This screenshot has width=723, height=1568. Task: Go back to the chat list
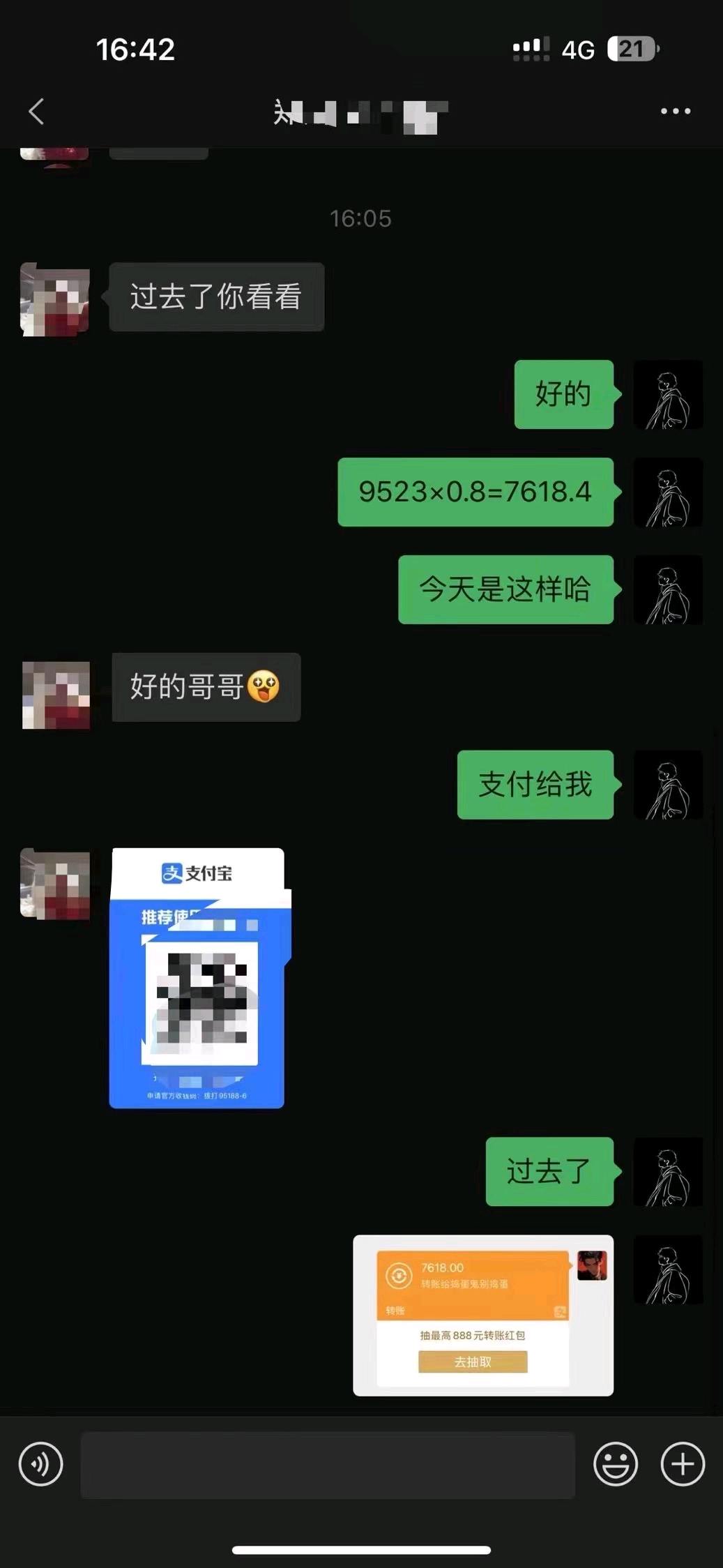tap(36, 112)
